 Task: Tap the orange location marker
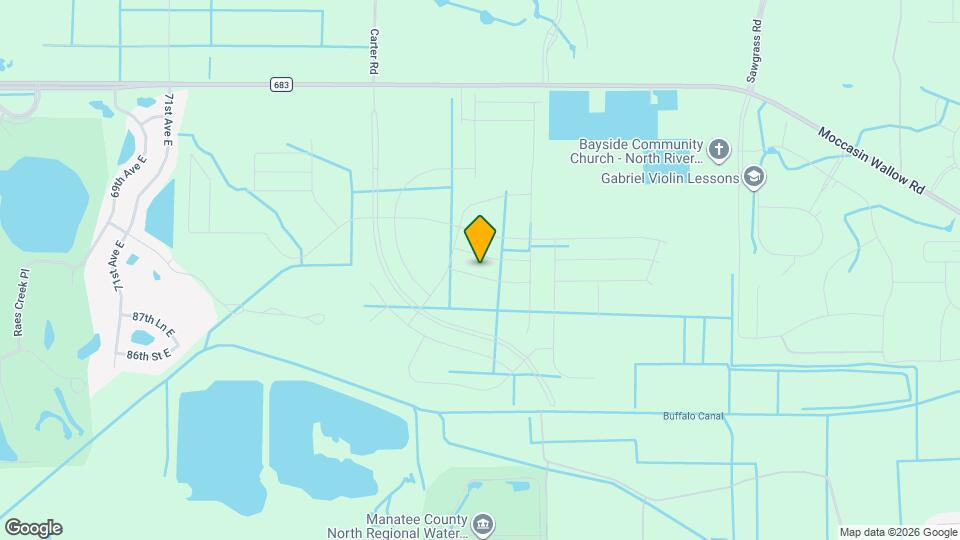[x=481, y=239]
